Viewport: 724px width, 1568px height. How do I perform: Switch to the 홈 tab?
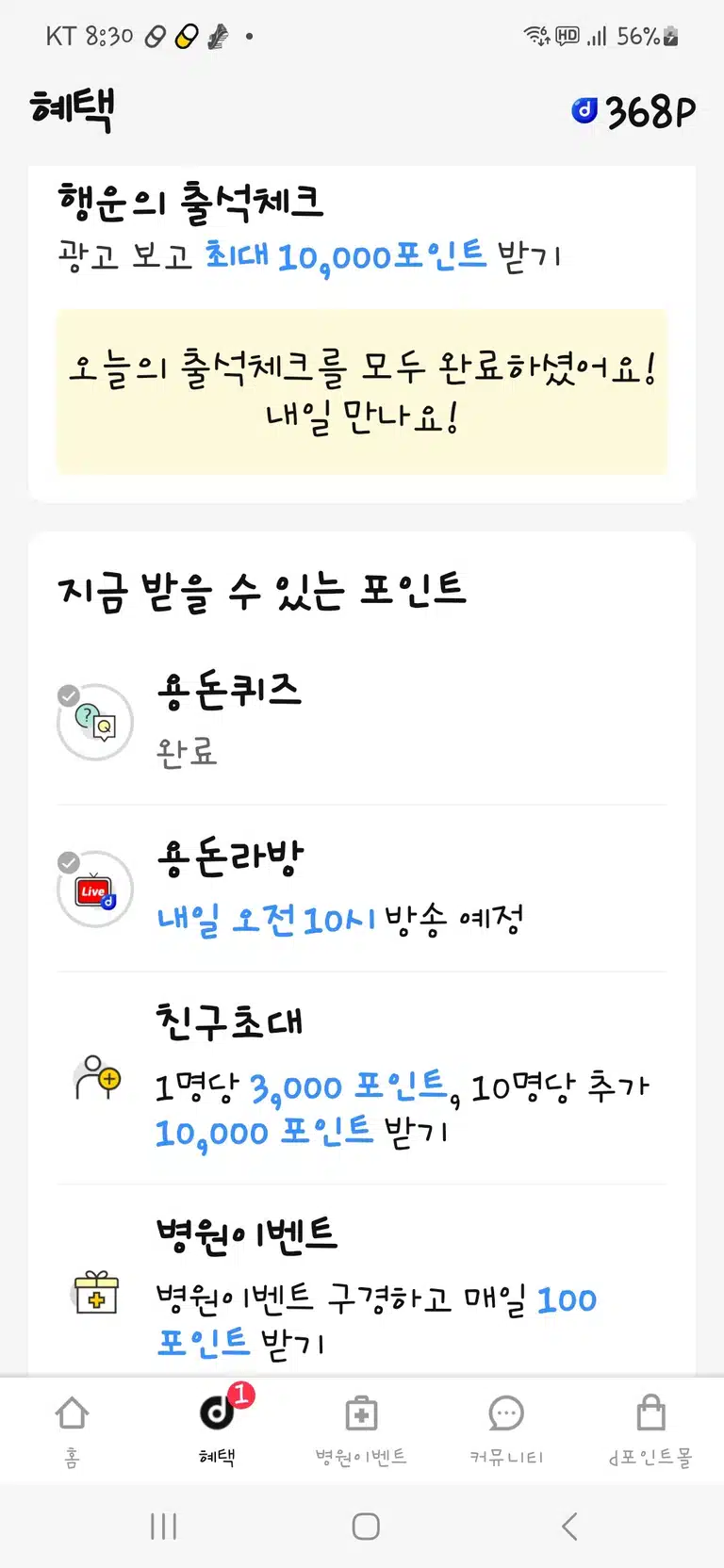click(x=73, y=1430)
